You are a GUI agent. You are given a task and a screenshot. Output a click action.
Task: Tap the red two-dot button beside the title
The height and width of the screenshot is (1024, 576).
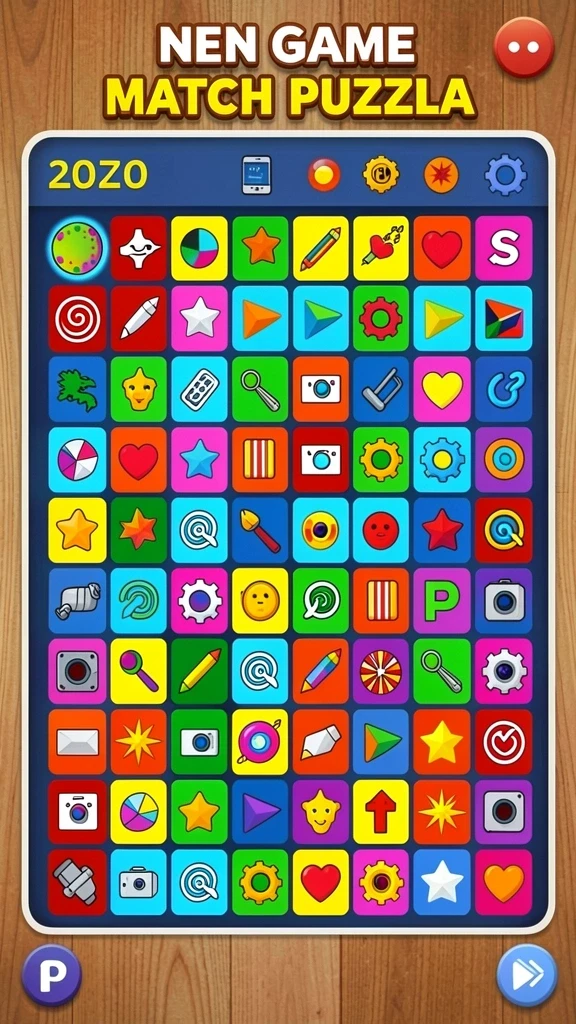(524, 47)
